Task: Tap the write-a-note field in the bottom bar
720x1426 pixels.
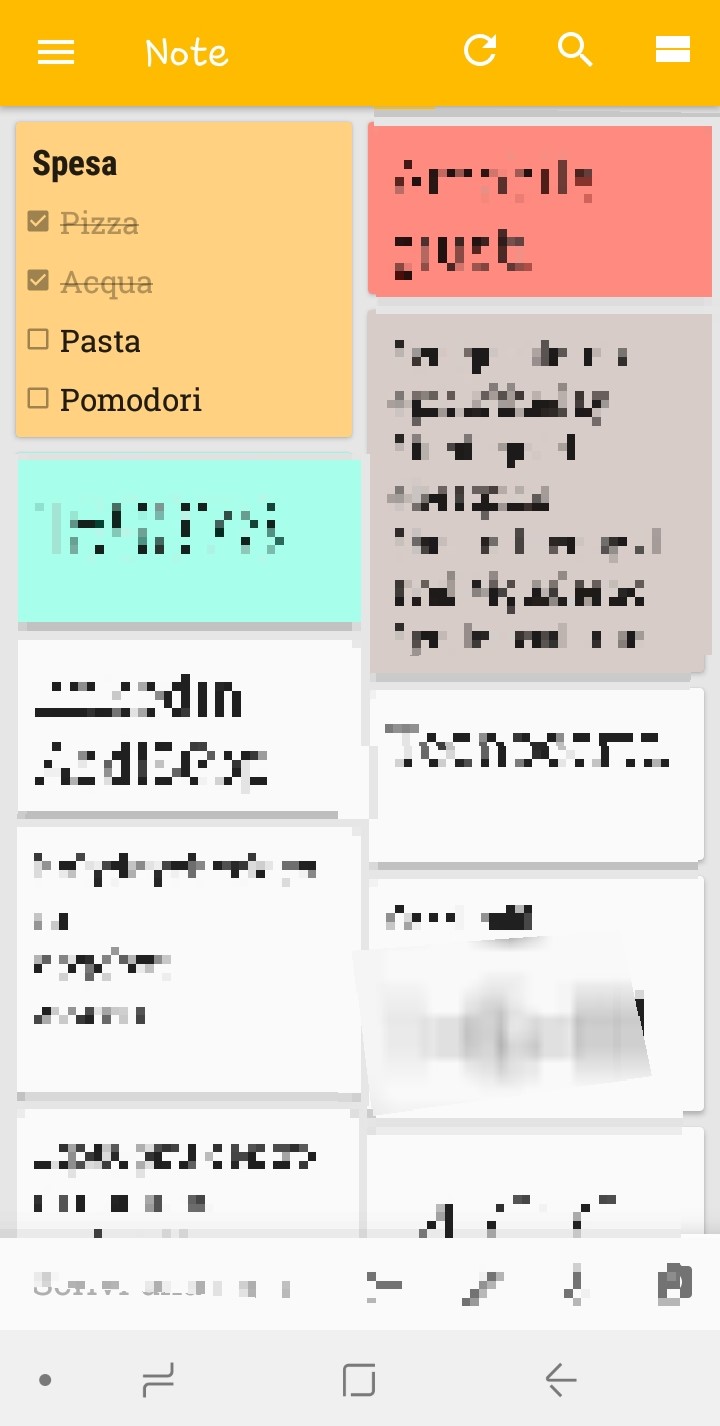Action: pos(165,1284)
